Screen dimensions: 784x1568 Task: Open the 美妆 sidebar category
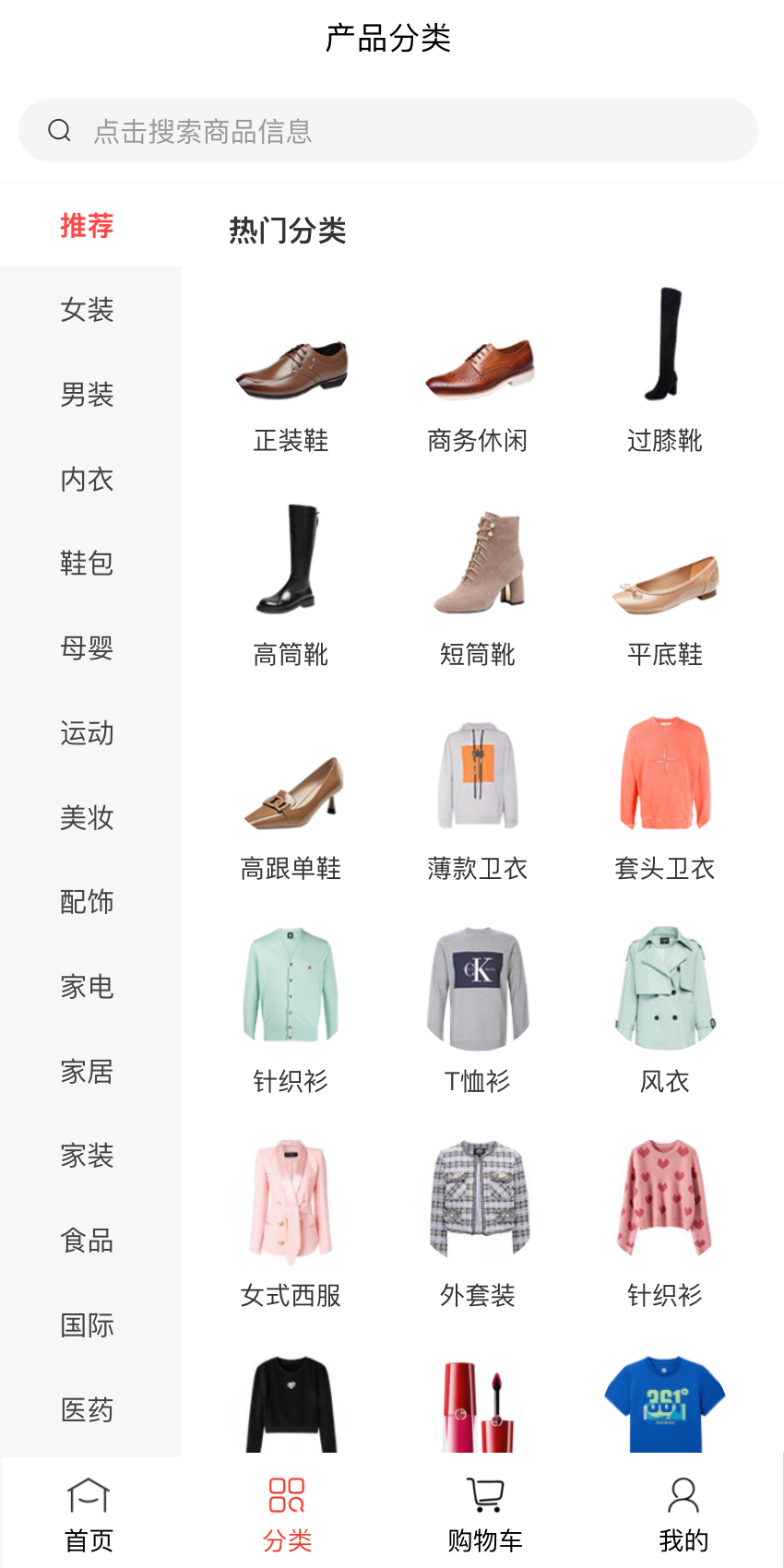click(x=88, y=817)
